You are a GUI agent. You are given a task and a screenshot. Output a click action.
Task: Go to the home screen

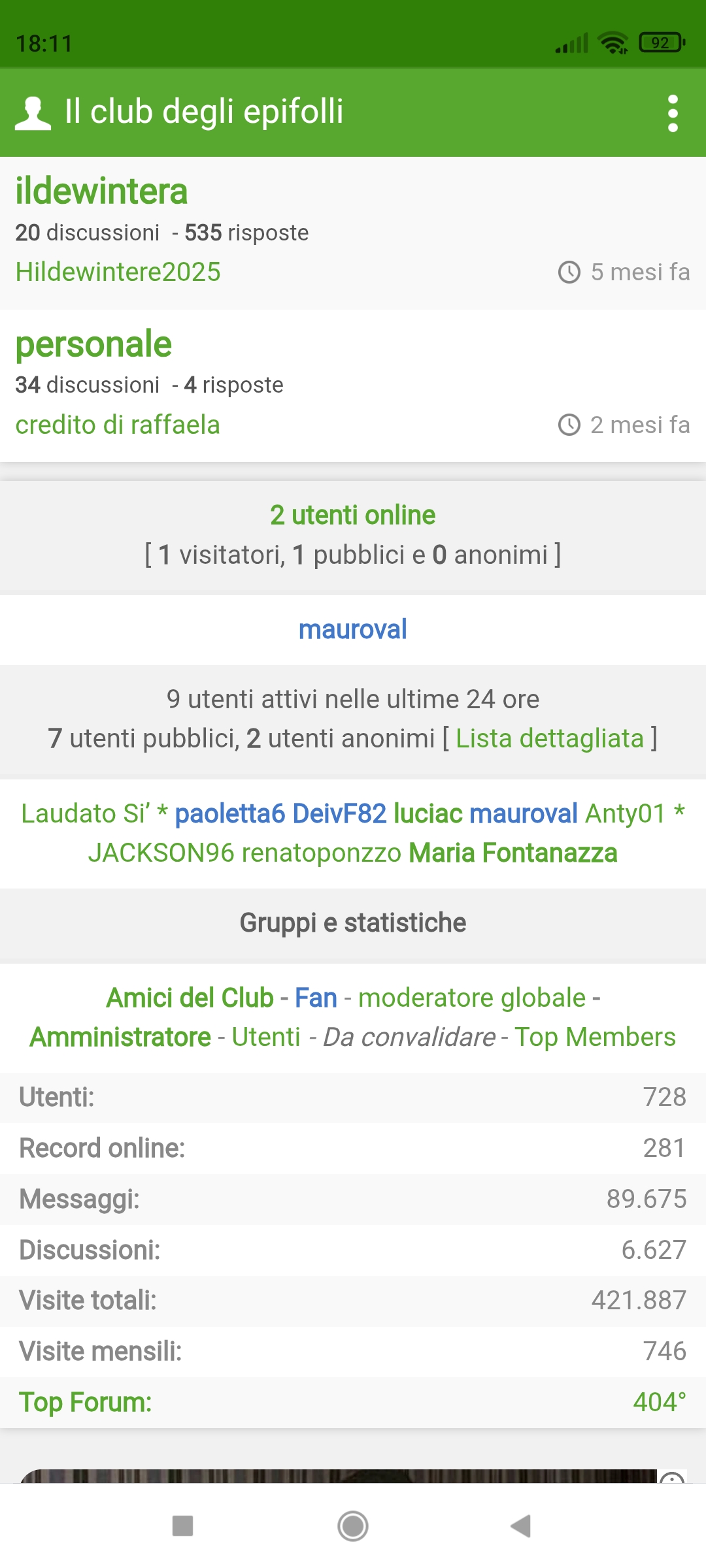point(353,1526)
